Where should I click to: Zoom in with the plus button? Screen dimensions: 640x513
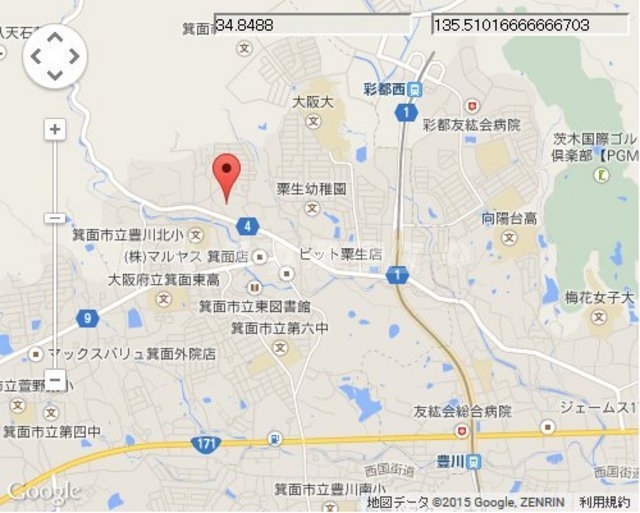(56, 129)
